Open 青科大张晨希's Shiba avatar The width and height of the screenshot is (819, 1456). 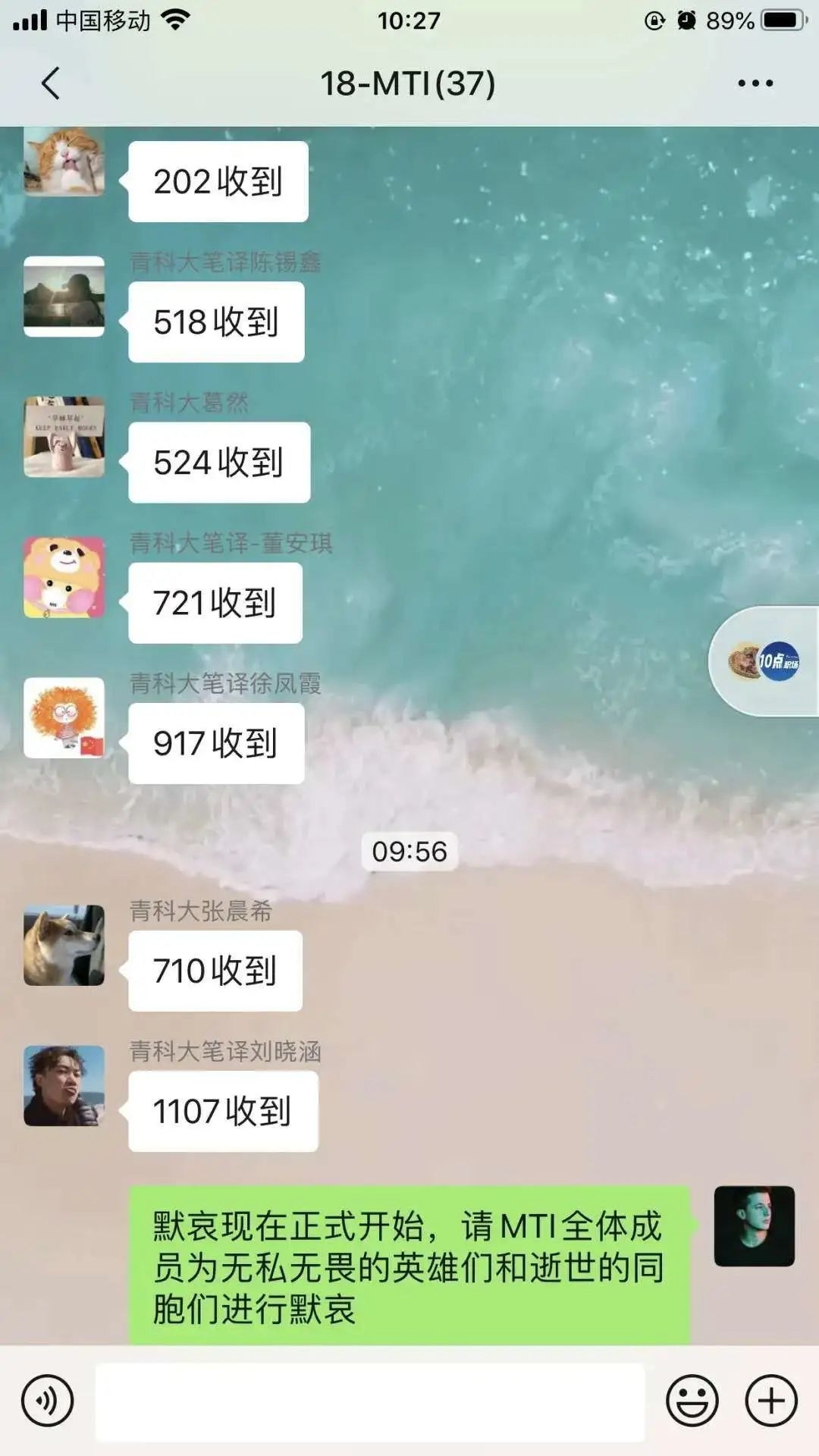click(x=64, y=945)
